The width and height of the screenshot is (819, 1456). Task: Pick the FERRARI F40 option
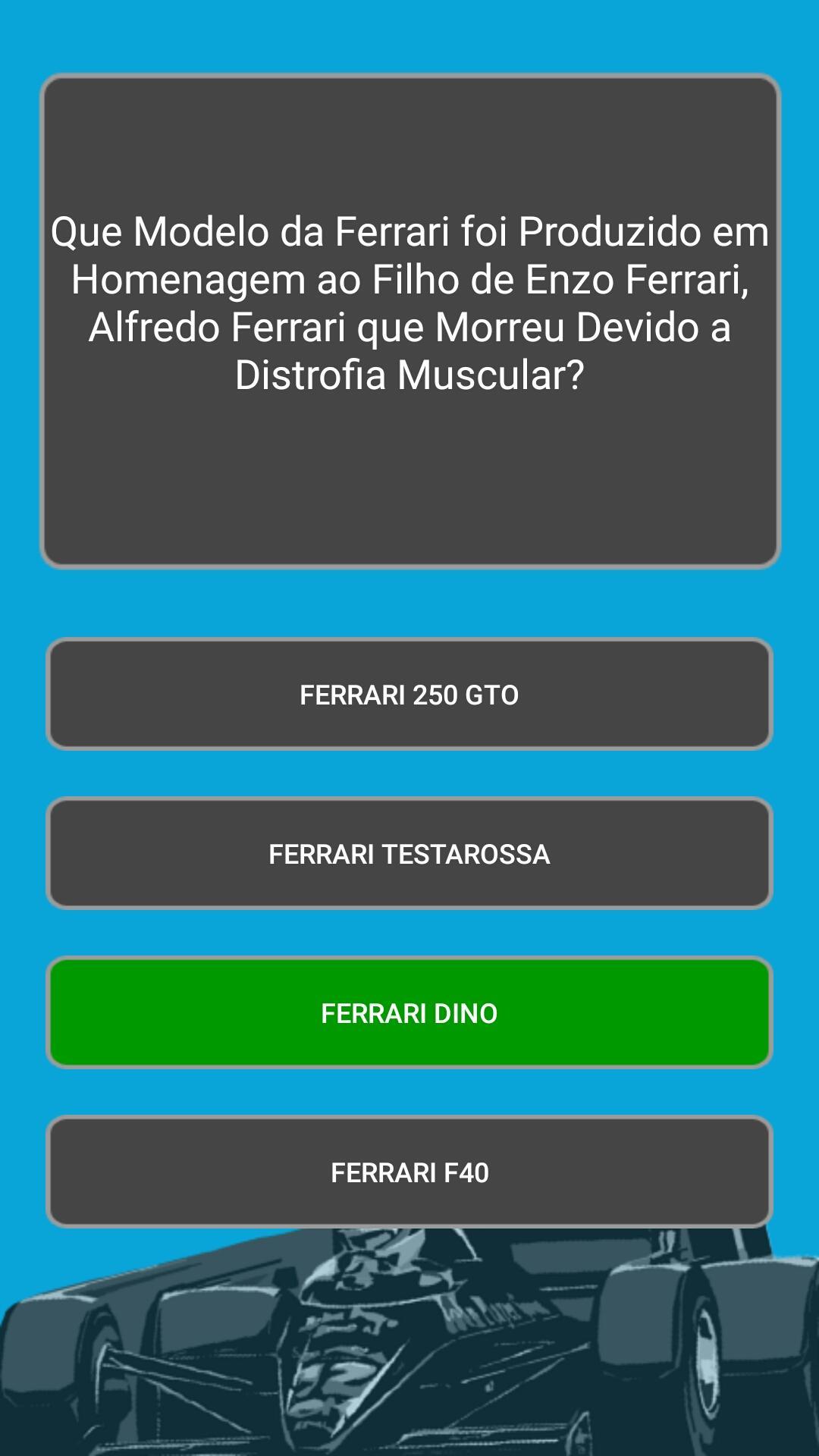pos(409,1172)
